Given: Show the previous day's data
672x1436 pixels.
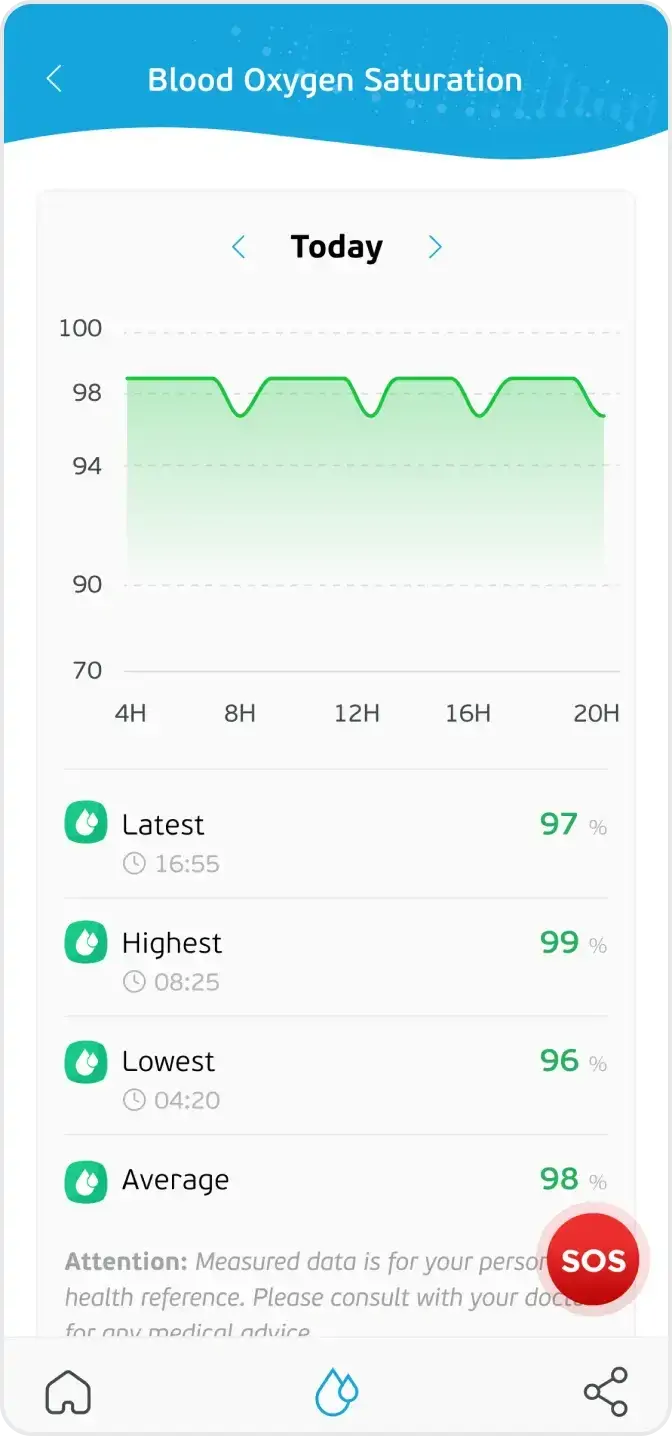Looking at the screenshot, I should pos(238,247).
